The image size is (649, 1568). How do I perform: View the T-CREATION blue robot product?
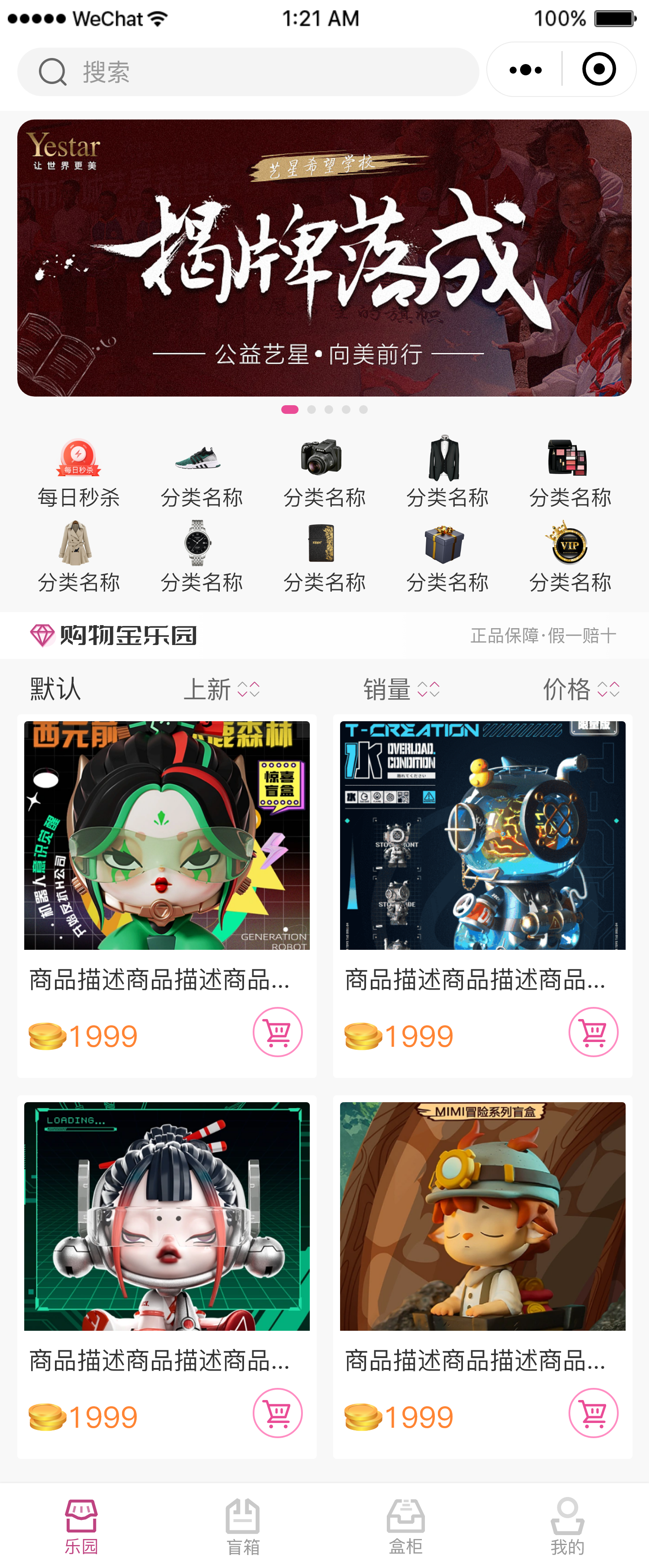[x=482, y=835]
